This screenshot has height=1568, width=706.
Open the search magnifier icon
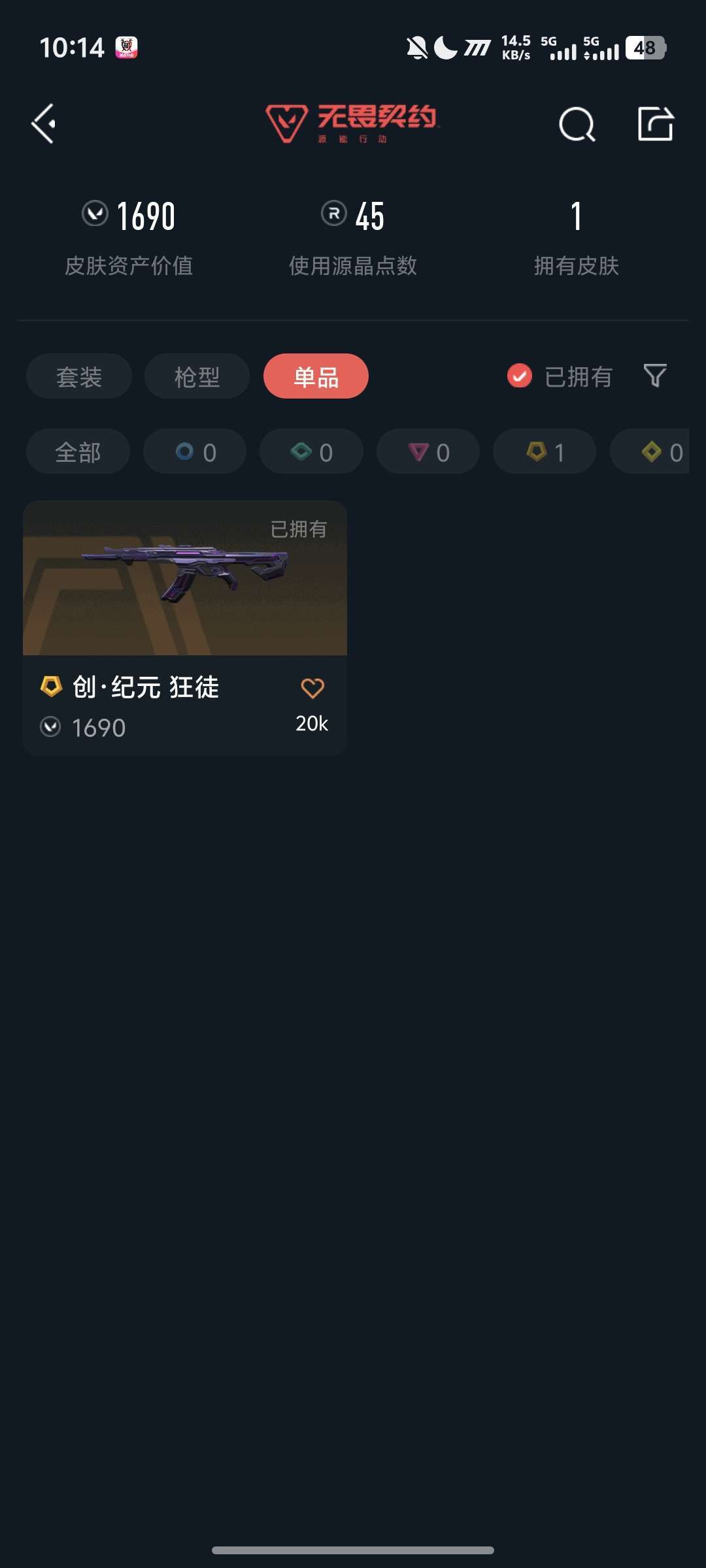[x=577, y=123]
